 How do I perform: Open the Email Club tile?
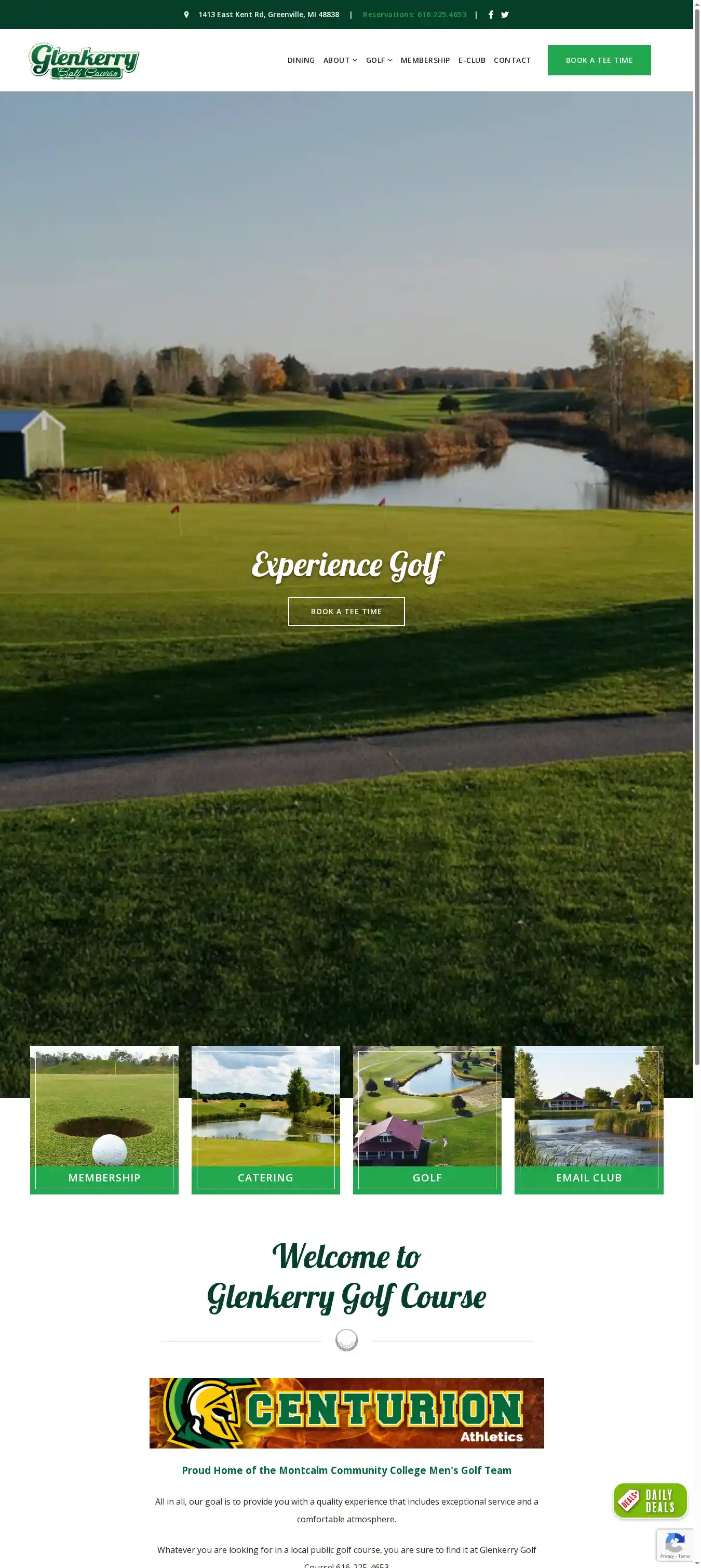588,1120
